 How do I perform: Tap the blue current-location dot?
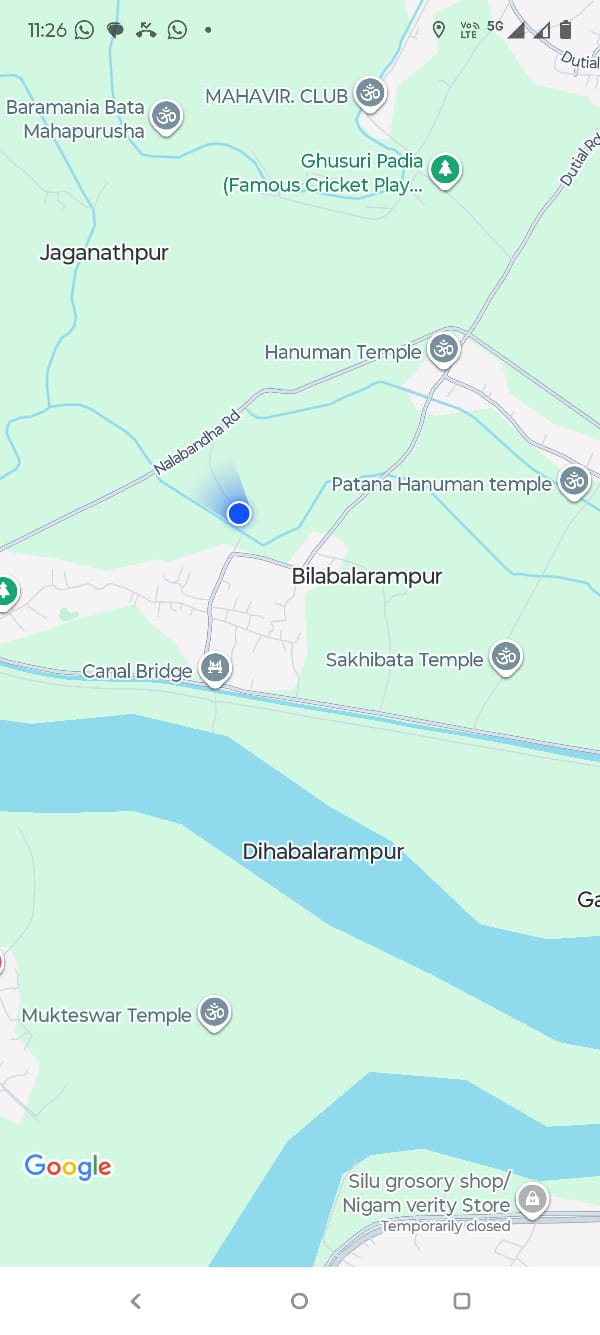tap(238, 513)
